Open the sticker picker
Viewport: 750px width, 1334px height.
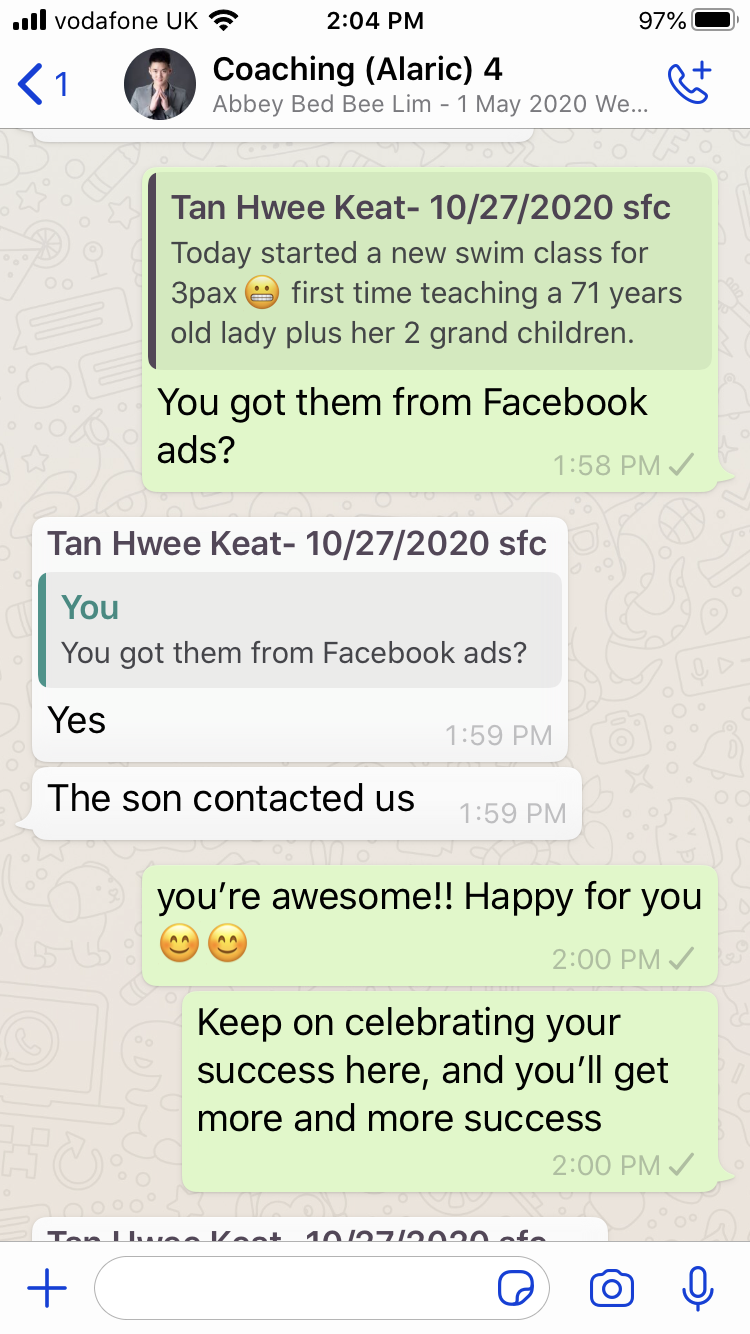516,1289
